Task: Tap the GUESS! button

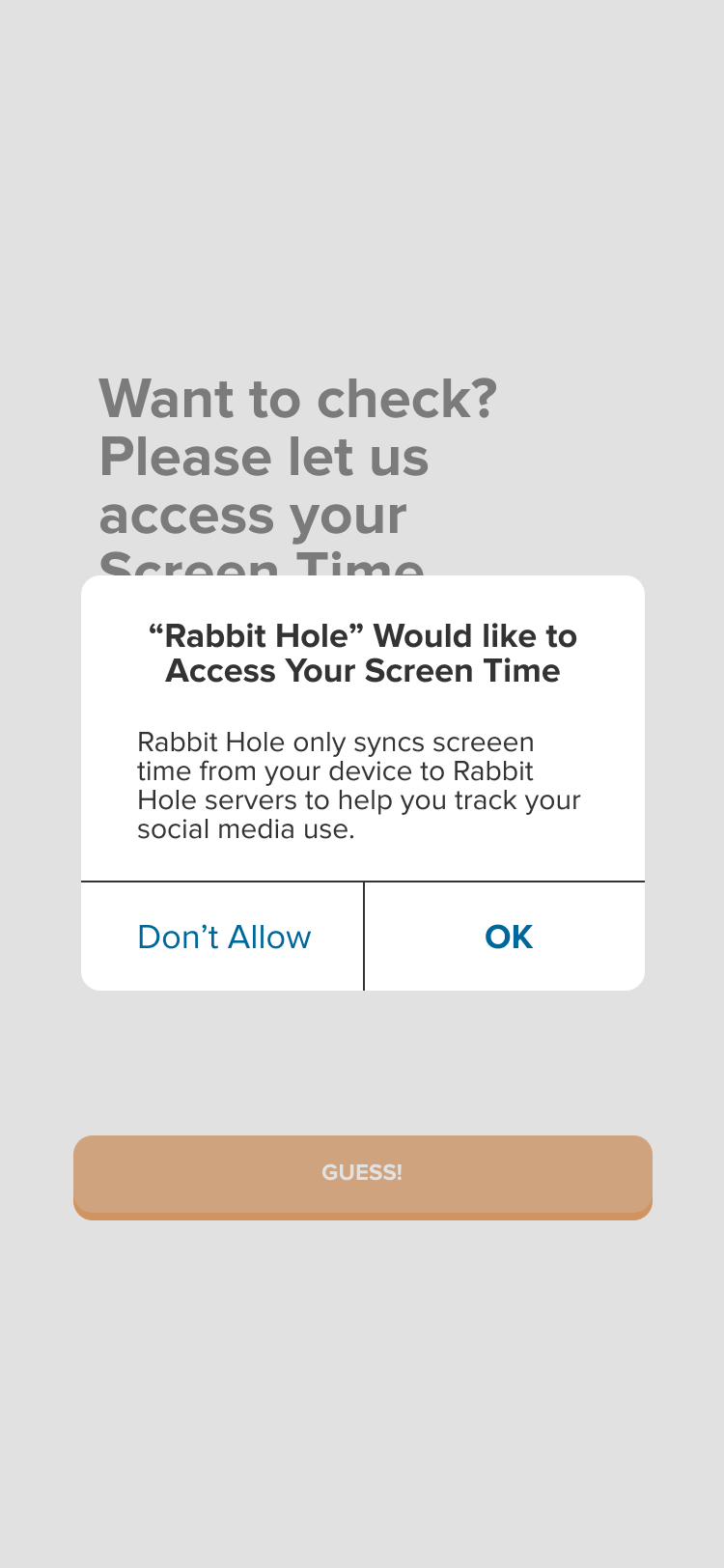Action: click(x=363, y=1177)
